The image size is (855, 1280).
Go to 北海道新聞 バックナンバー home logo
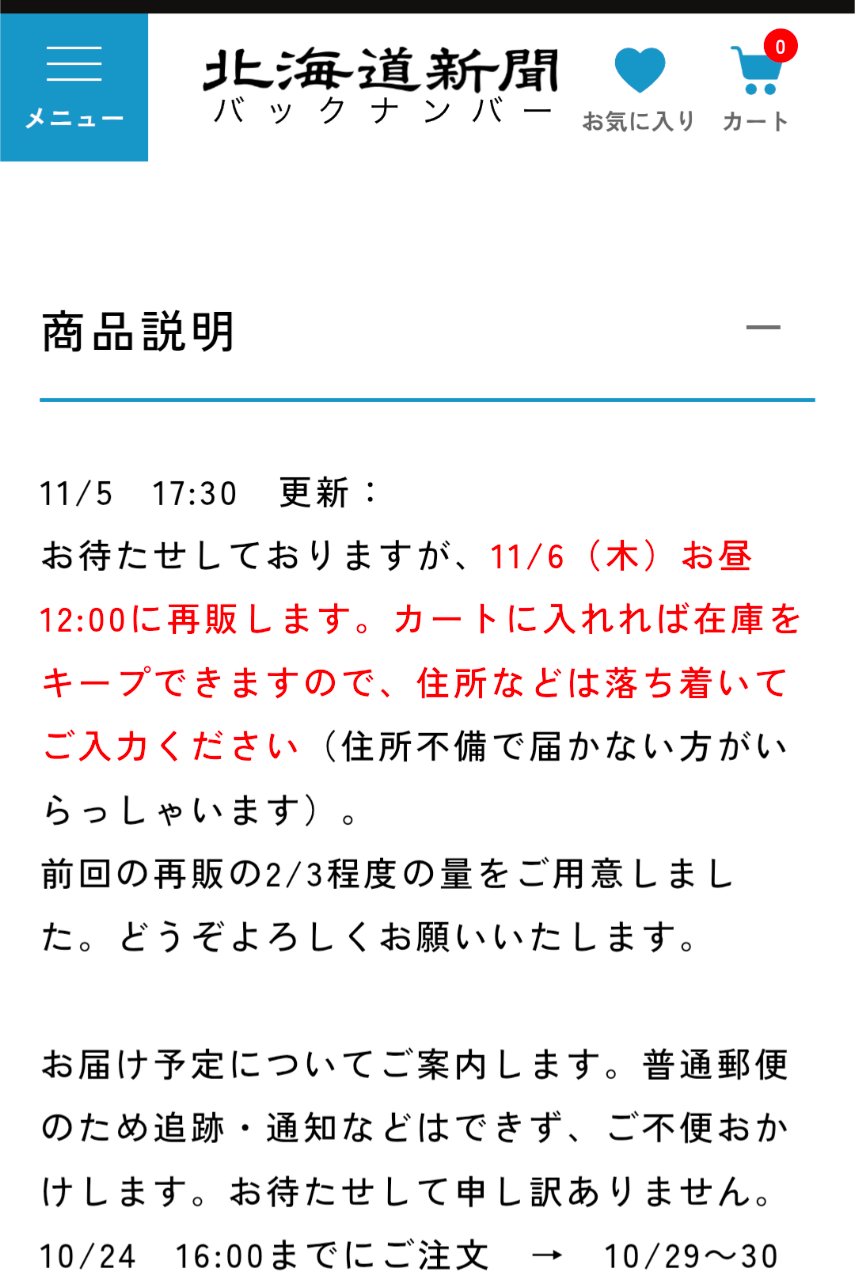pos(380,87)
